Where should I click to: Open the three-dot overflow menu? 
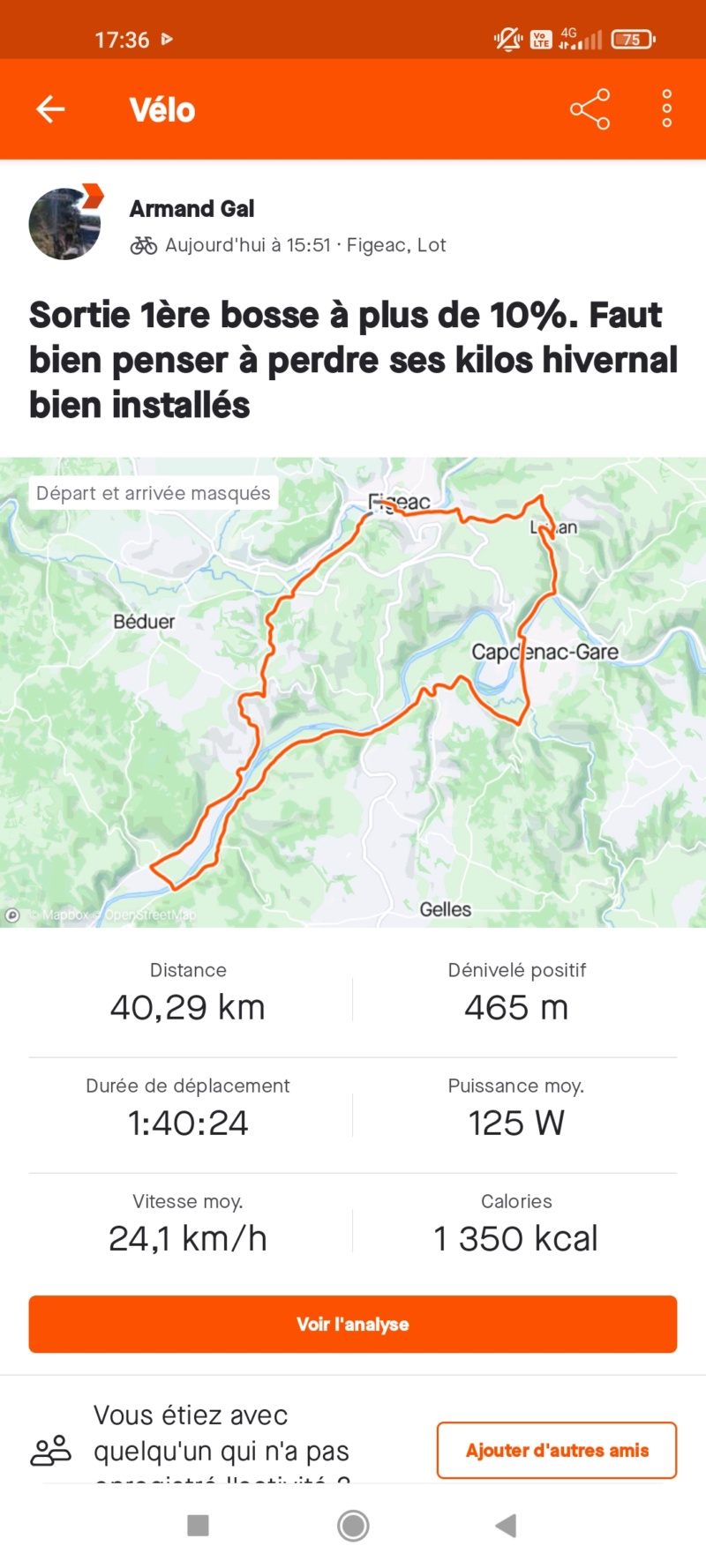[667, 109]
